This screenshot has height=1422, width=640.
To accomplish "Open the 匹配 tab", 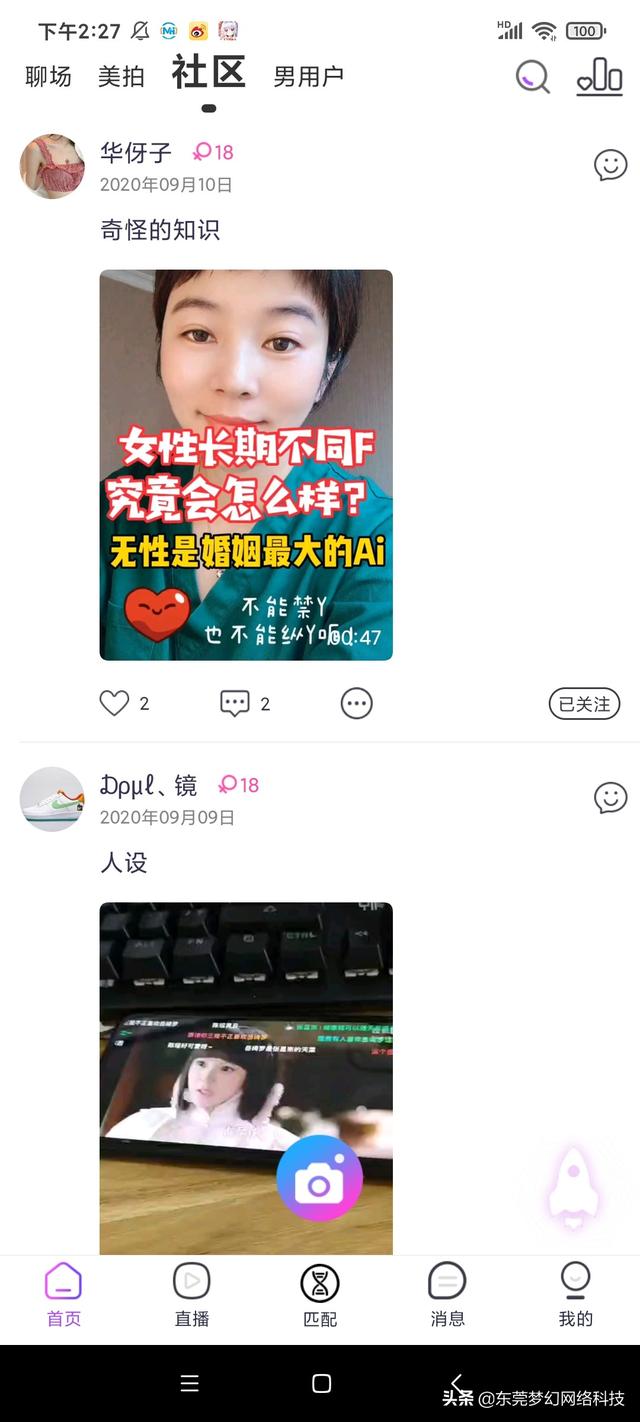I will point(320,1294).
